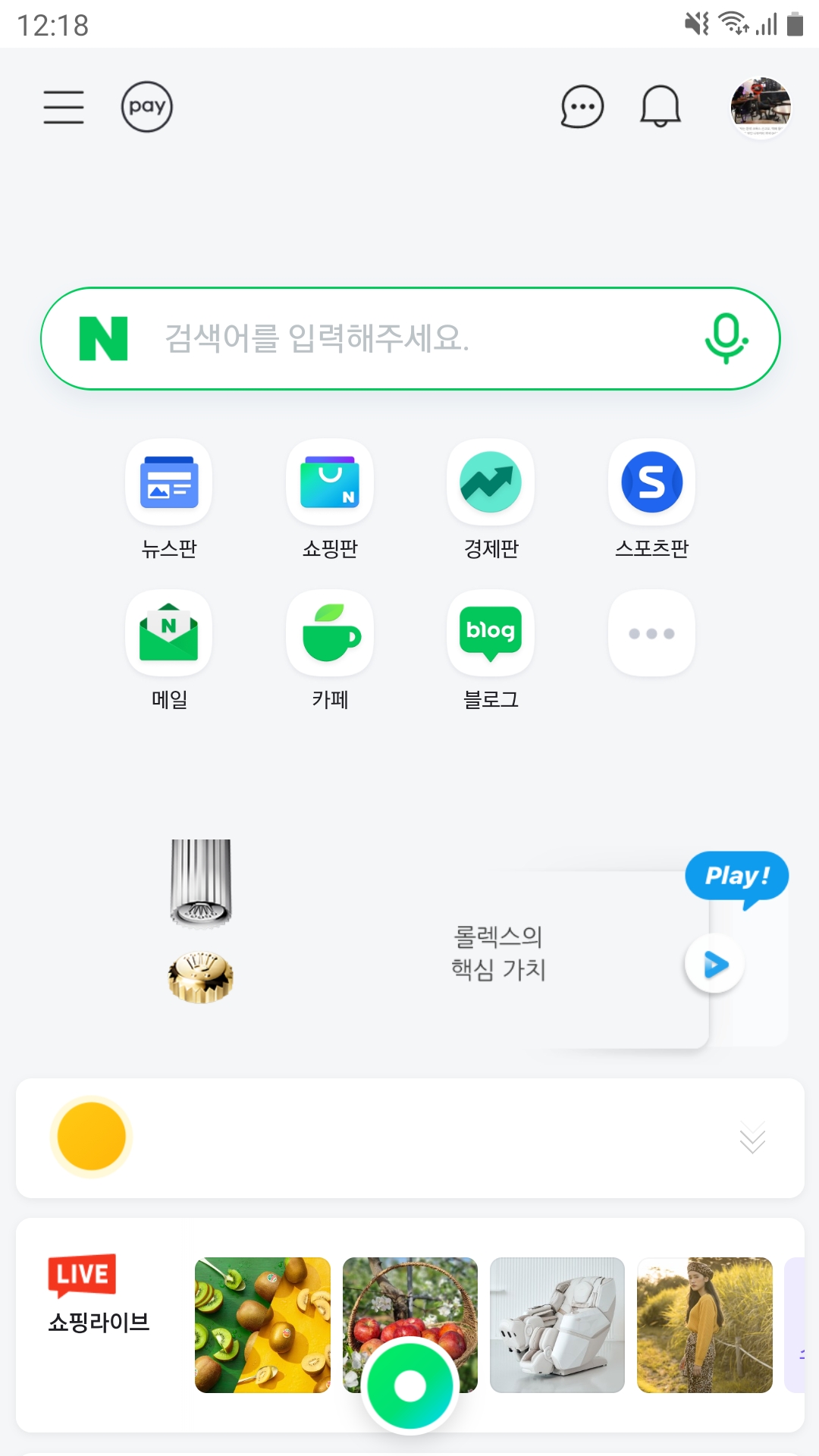The width and height of the screenshot is (819, 1456).
Task: Open Naver Pay
Action: (147, 107)
